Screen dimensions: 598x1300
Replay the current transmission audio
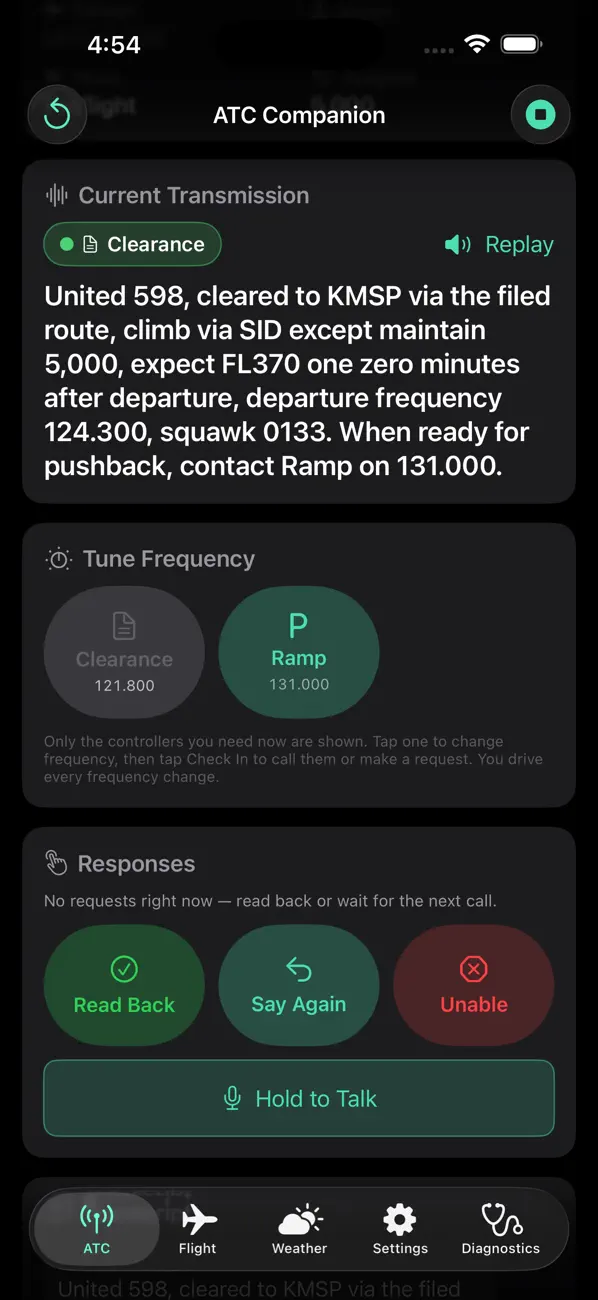click(x=499, y=245)
